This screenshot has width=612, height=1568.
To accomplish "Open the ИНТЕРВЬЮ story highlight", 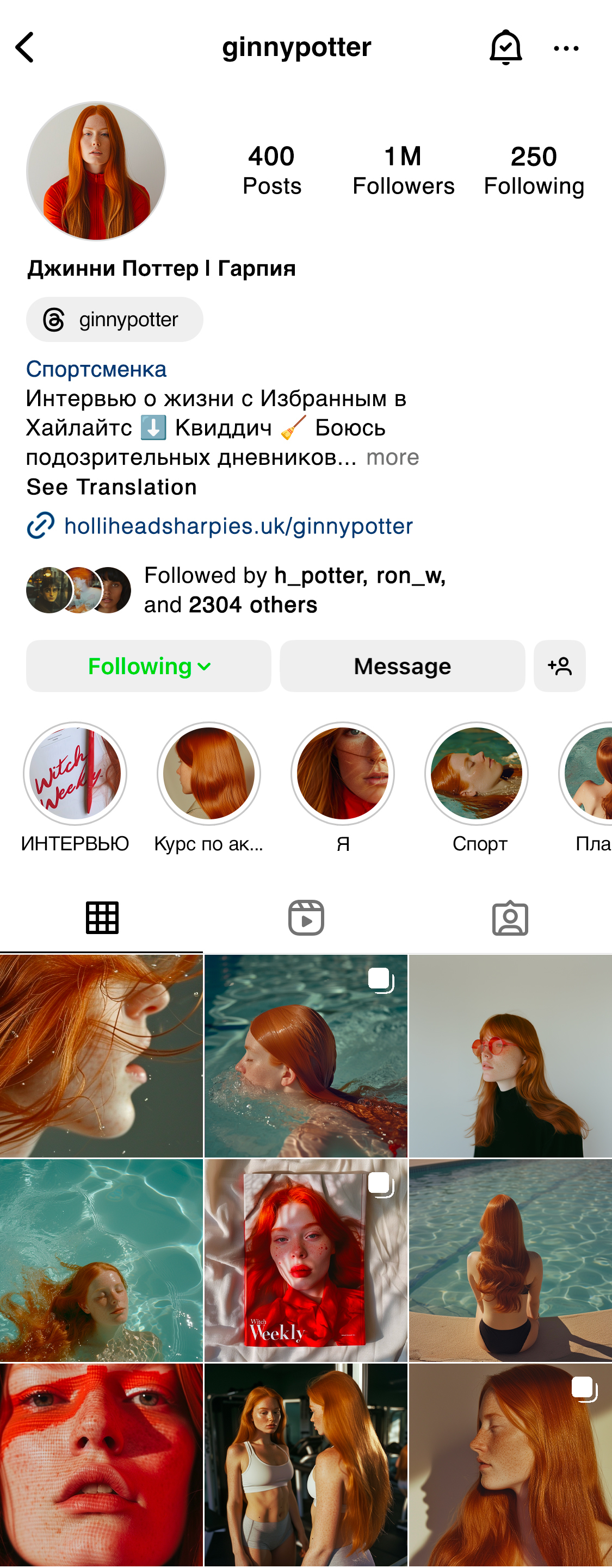I will point(75,773).
